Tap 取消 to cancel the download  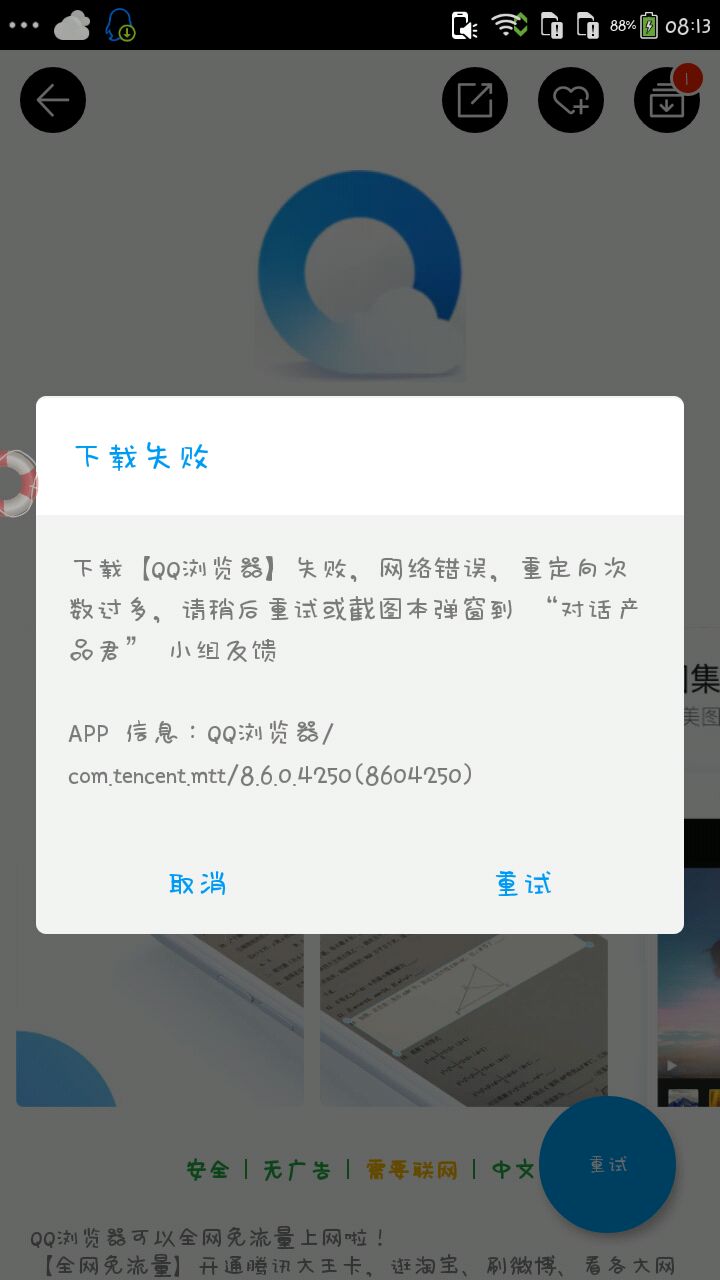pos(197,884)
